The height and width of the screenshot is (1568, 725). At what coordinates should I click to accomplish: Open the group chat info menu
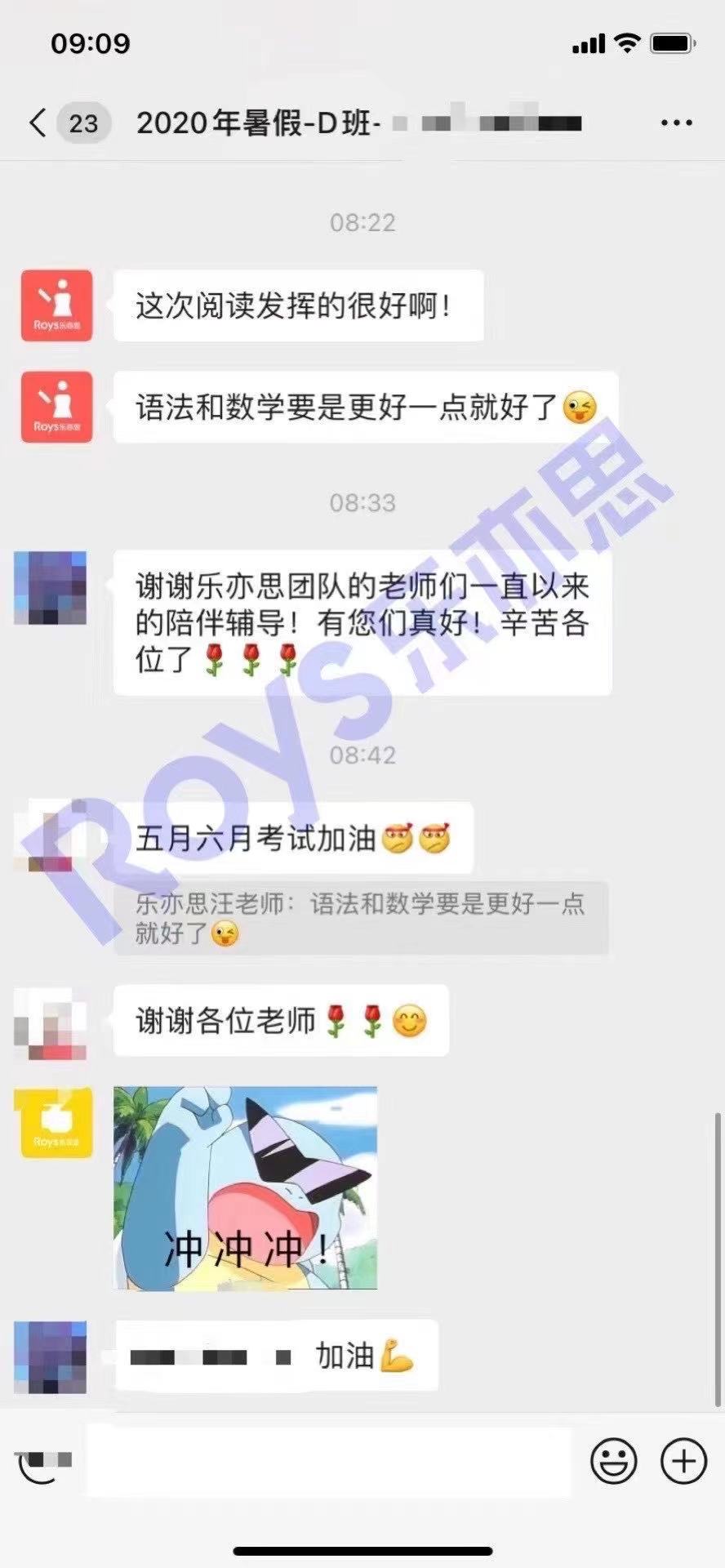point(676,123)
